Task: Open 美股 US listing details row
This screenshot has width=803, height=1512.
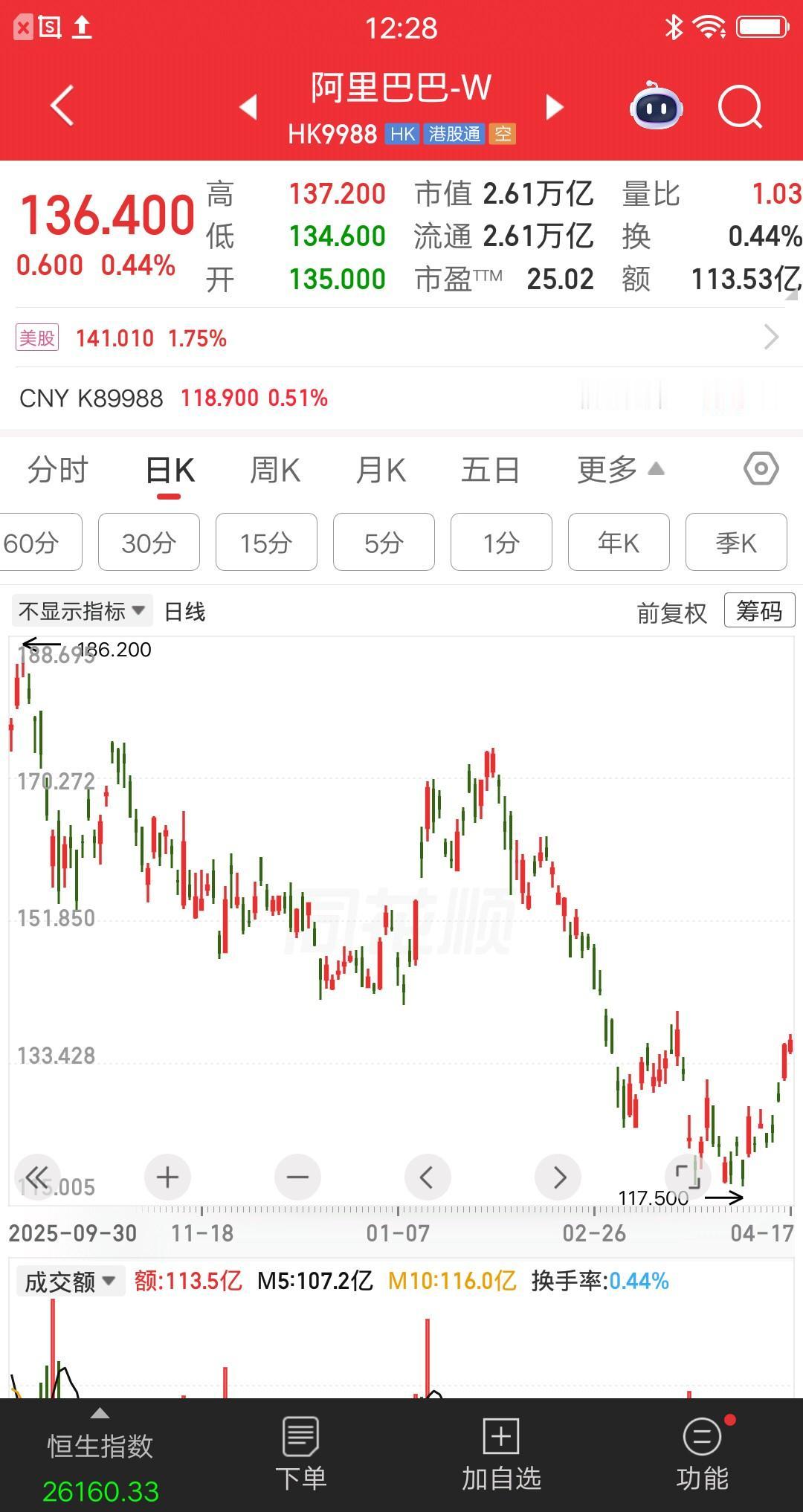Action: tap(401, 337)
